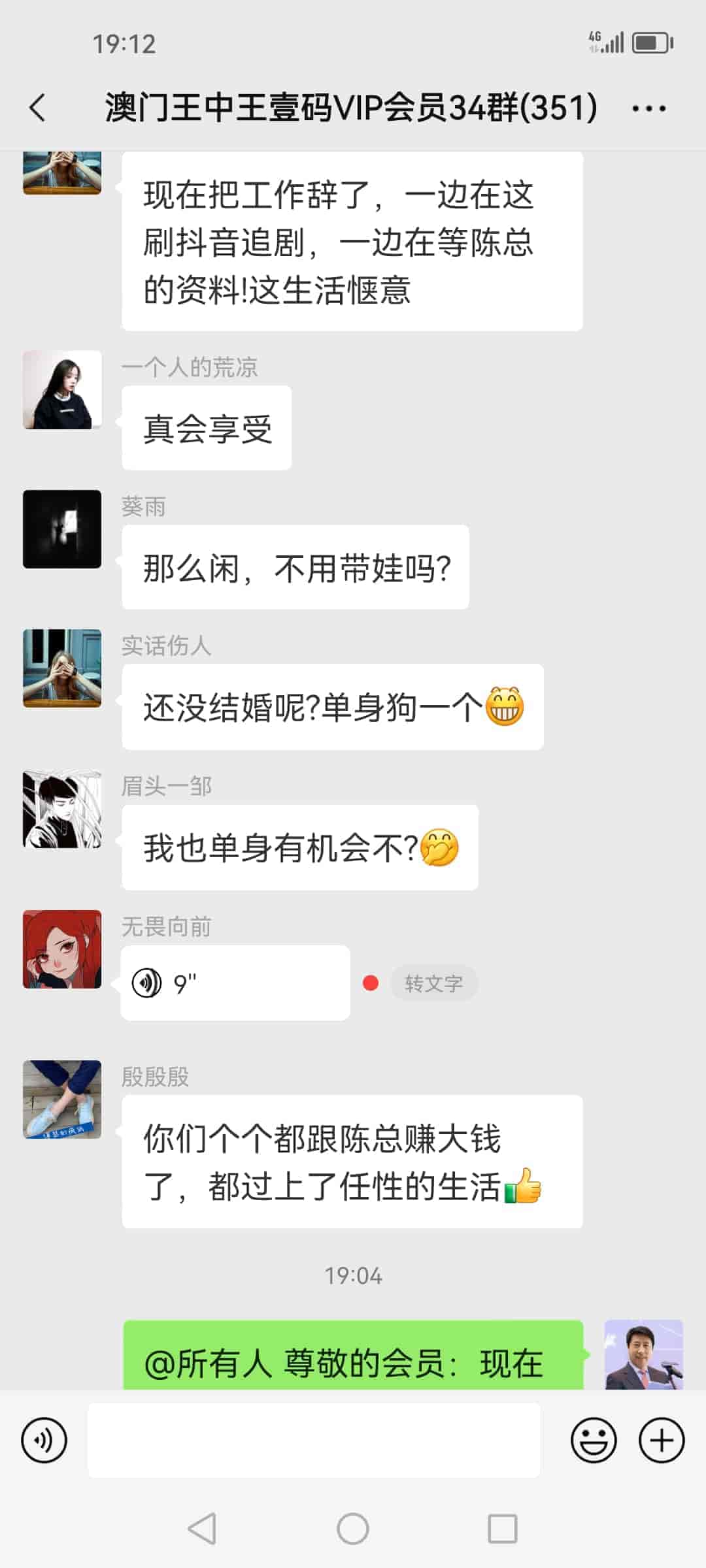Open the emoji picker
Viewport: 706px width, 1568px height.
click(594, 1441)
